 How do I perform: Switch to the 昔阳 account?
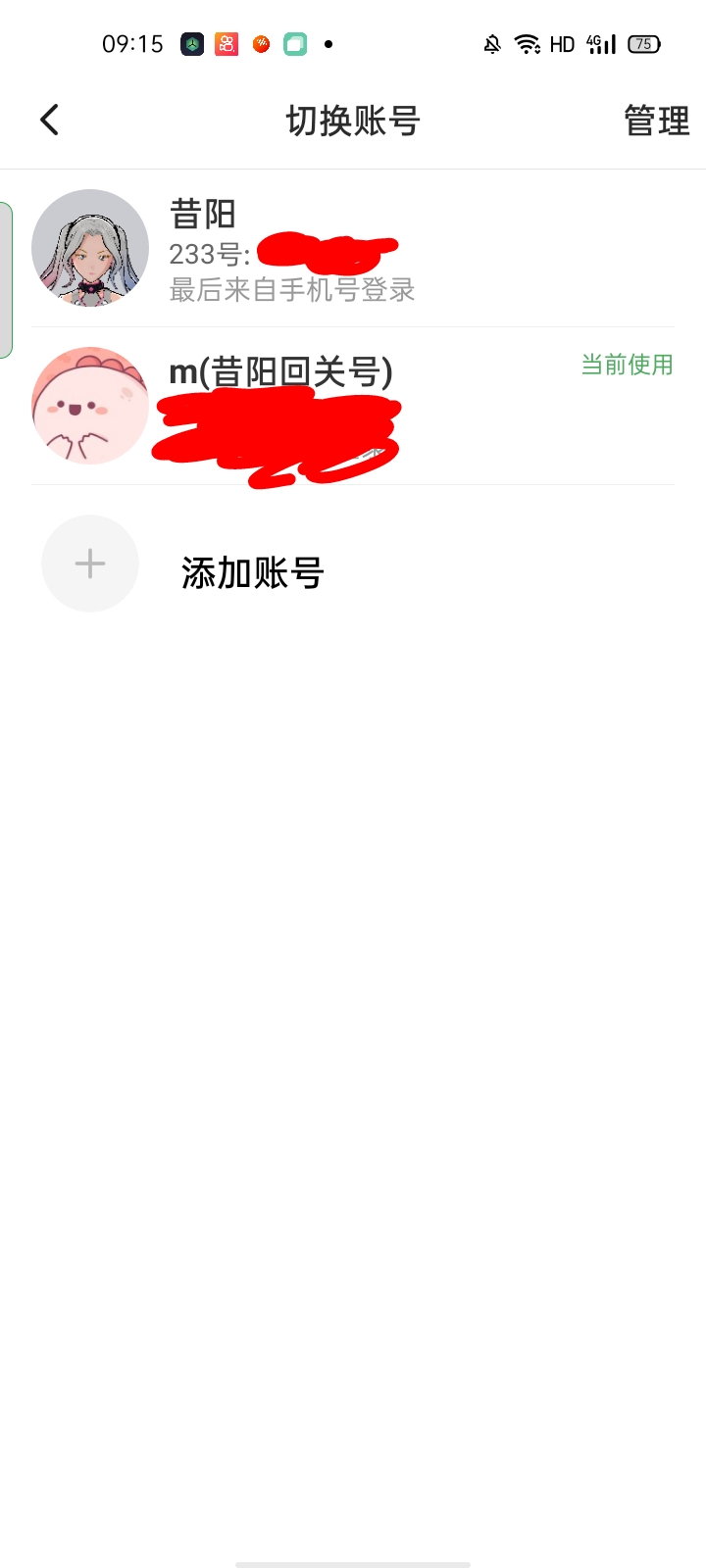(x=353, y=248)
